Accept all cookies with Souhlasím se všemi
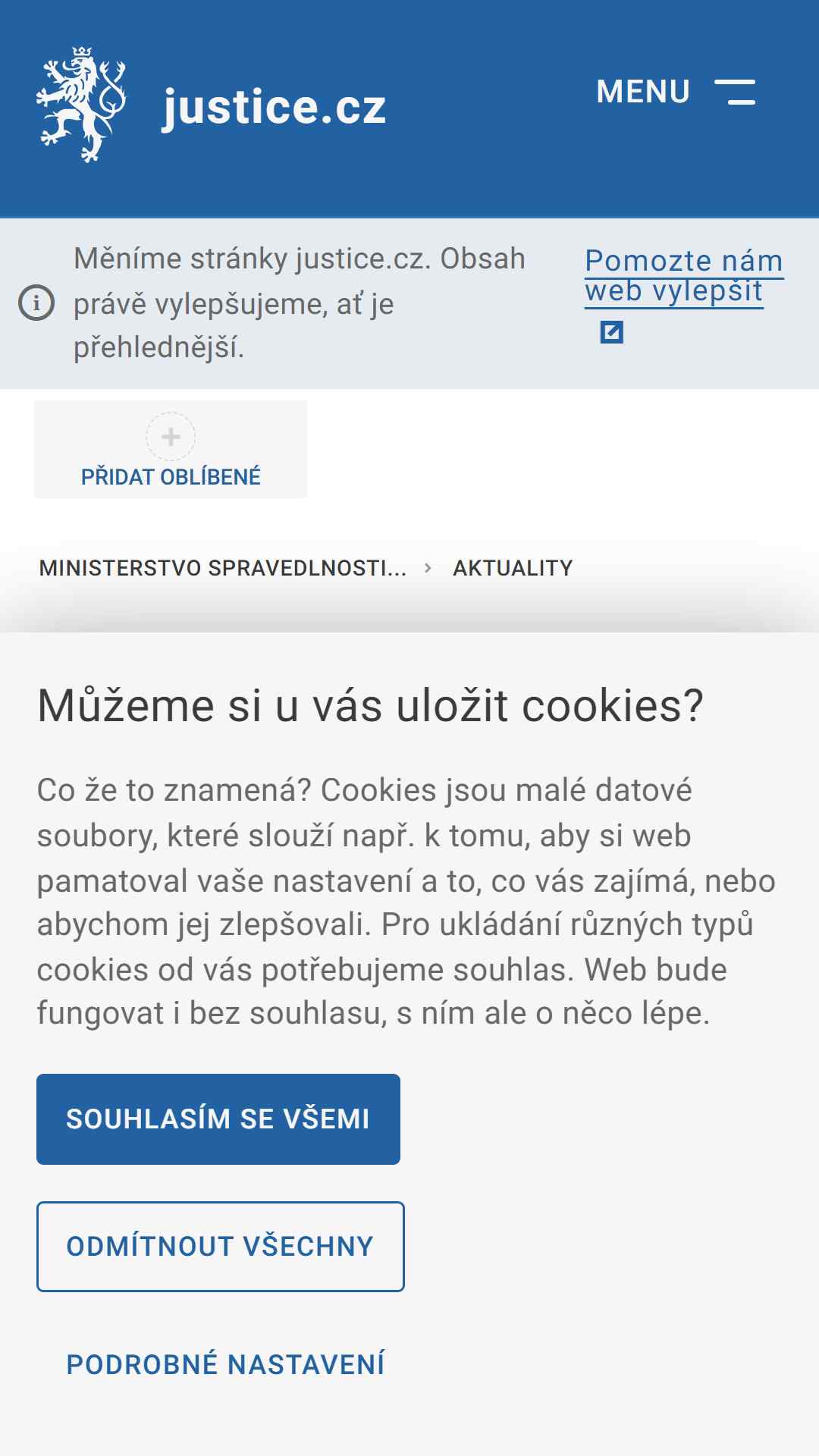 pyautogui.click(x=218, y=1119)
